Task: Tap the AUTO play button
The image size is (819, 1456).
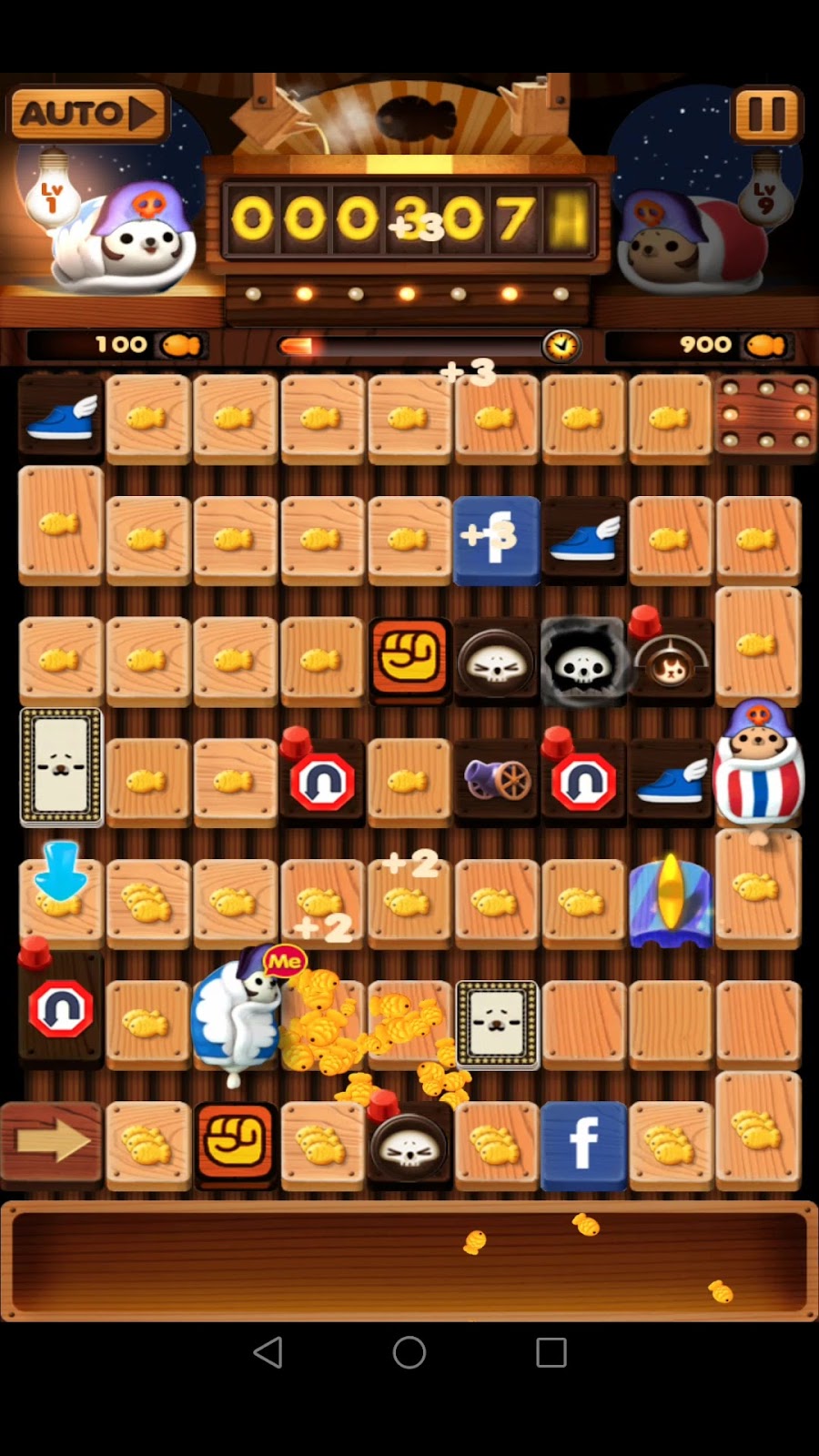Action: 88,114
